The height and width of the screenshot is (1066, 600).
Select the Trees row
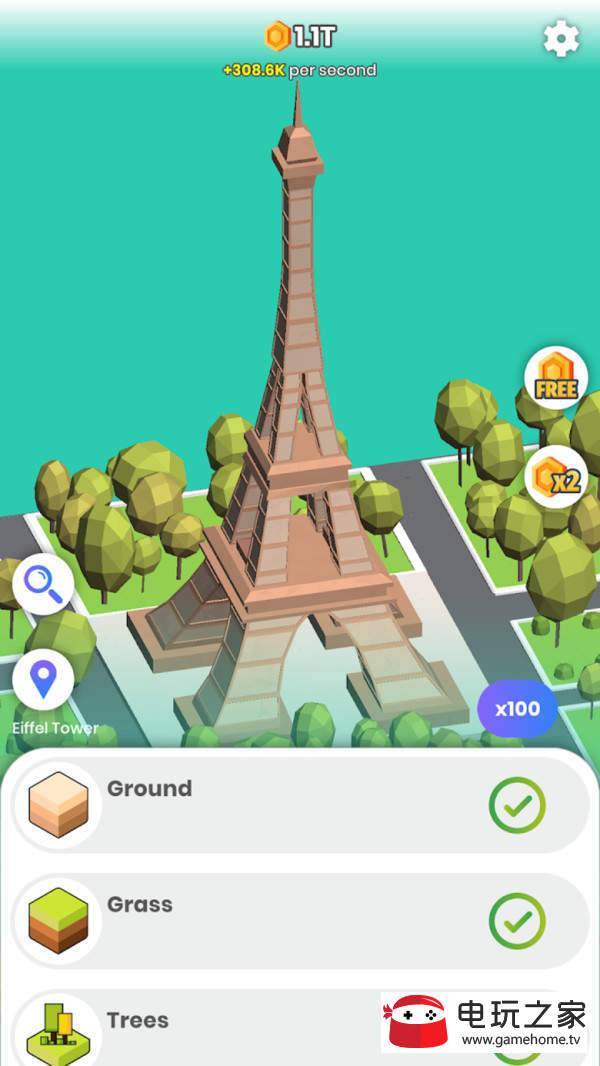(200, 1025)
